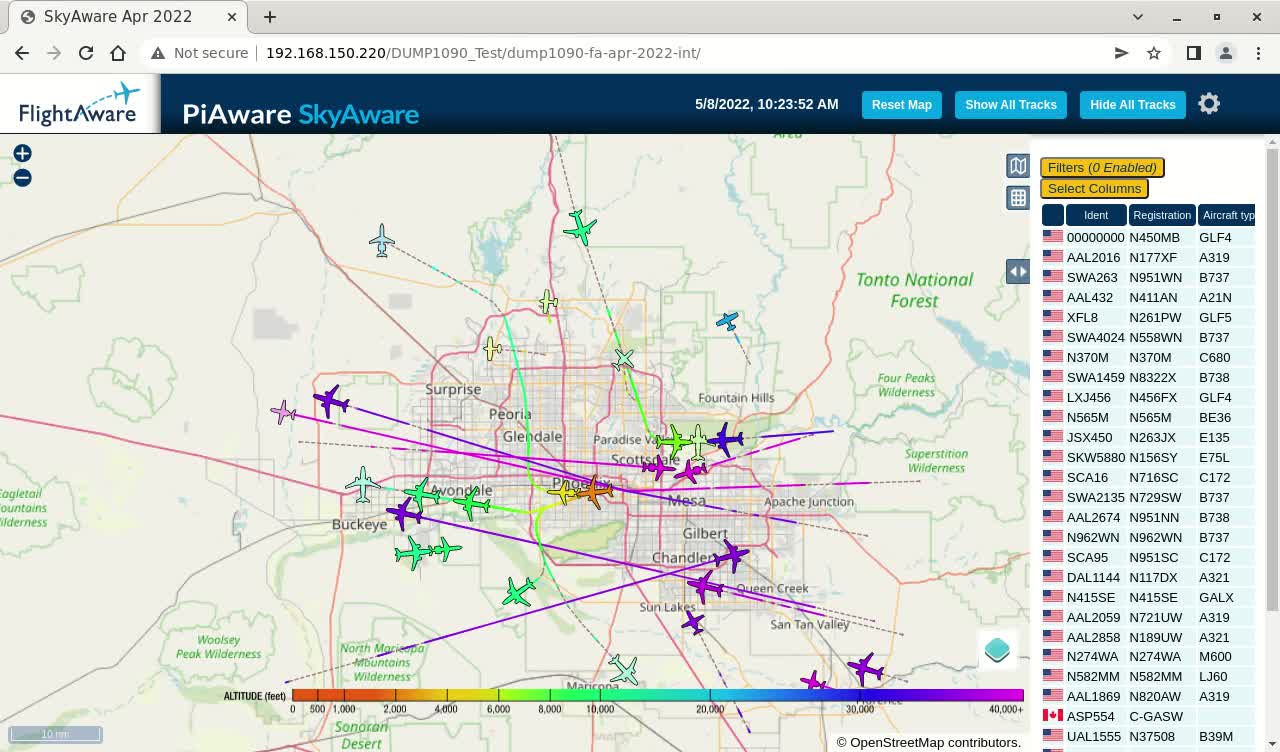Sort the table by Registration column
This screenshot has width=1280, height=752.
1162,215
